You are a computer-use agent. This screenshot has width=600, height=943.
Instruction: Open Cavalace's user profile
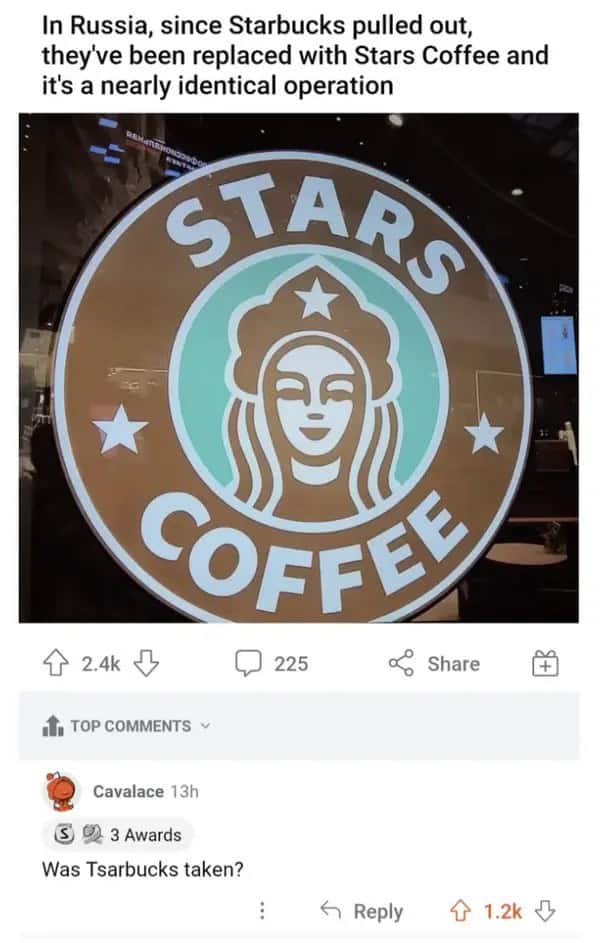127,791
